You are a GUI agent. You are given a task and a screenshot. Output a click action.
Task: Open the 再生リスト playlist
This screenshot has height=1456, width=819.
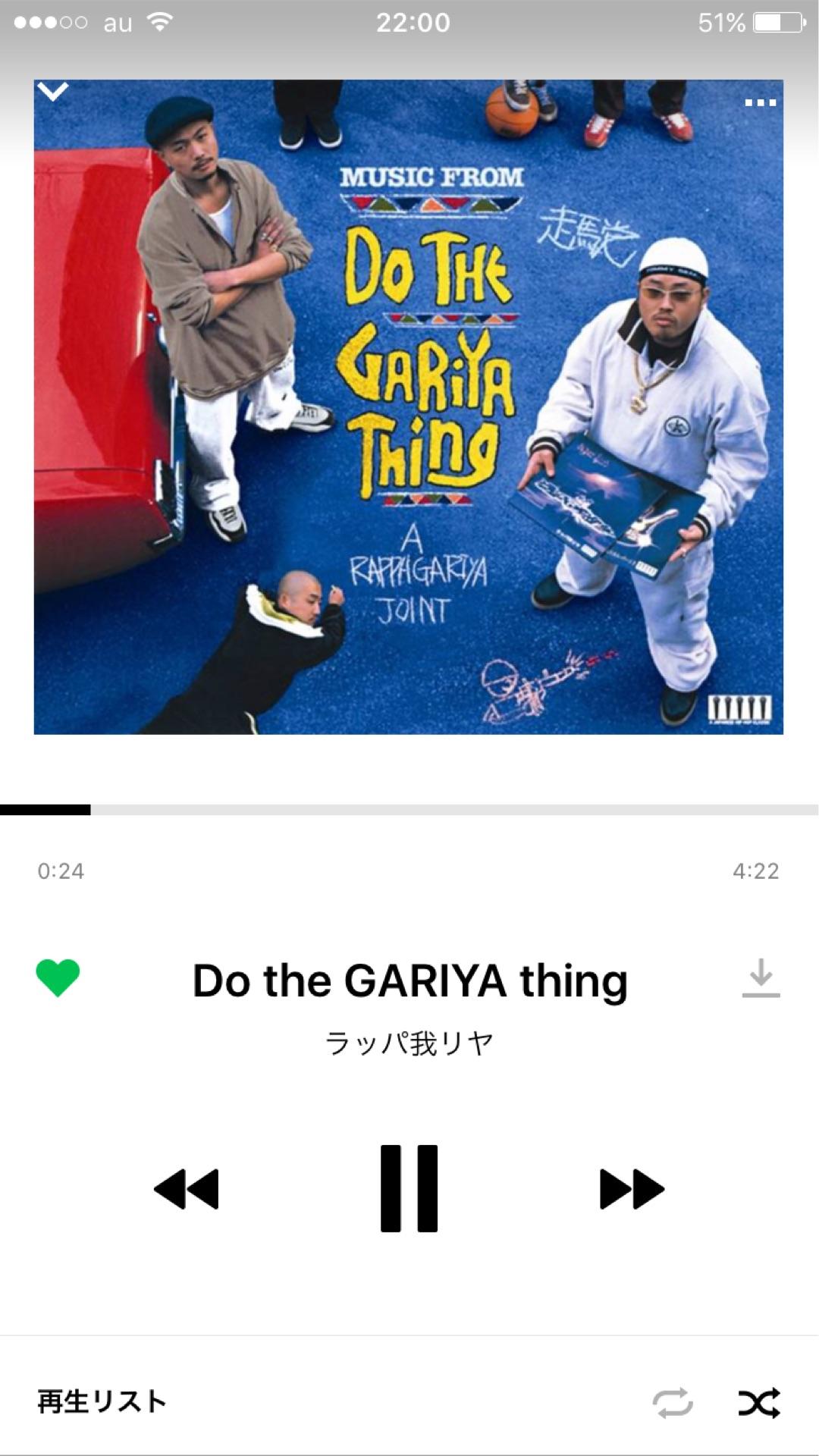102,1401
